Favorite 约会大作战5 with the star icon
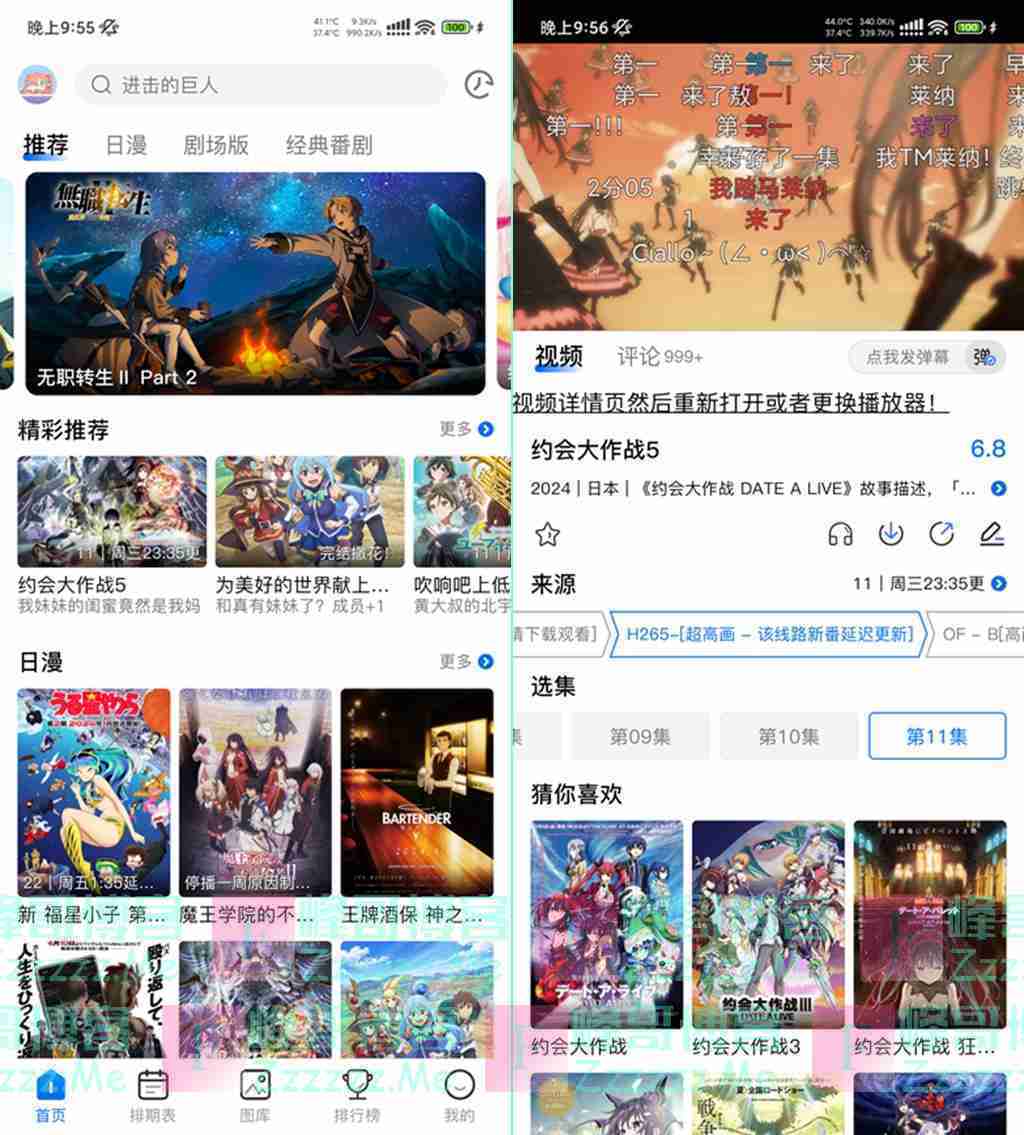Screen dimensions: 1024x1135 click(547, 534)
